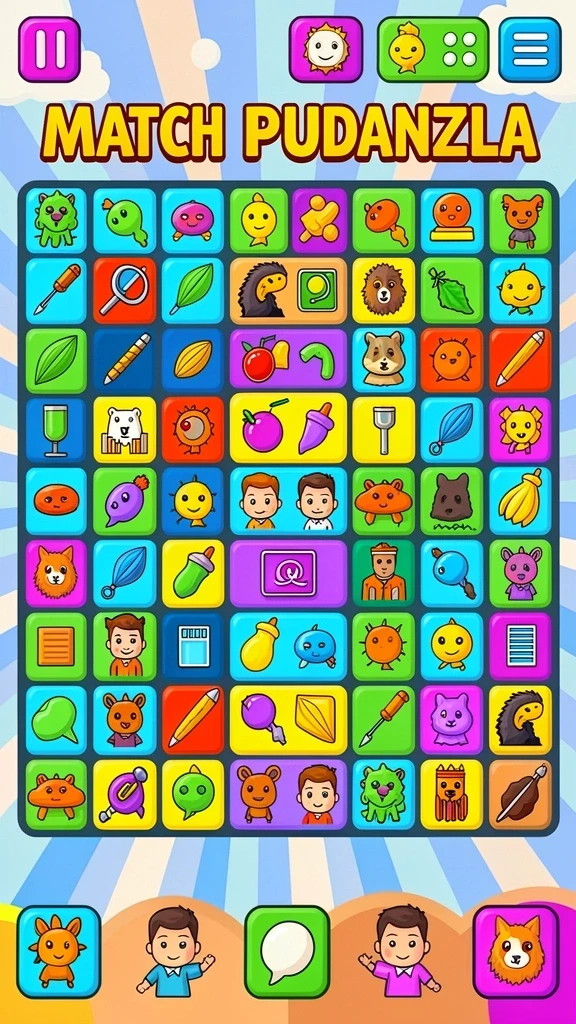The width and height of the screenshot is (576, 1024).
Task: Open the green button with four dots
Action: pos(433,50)
